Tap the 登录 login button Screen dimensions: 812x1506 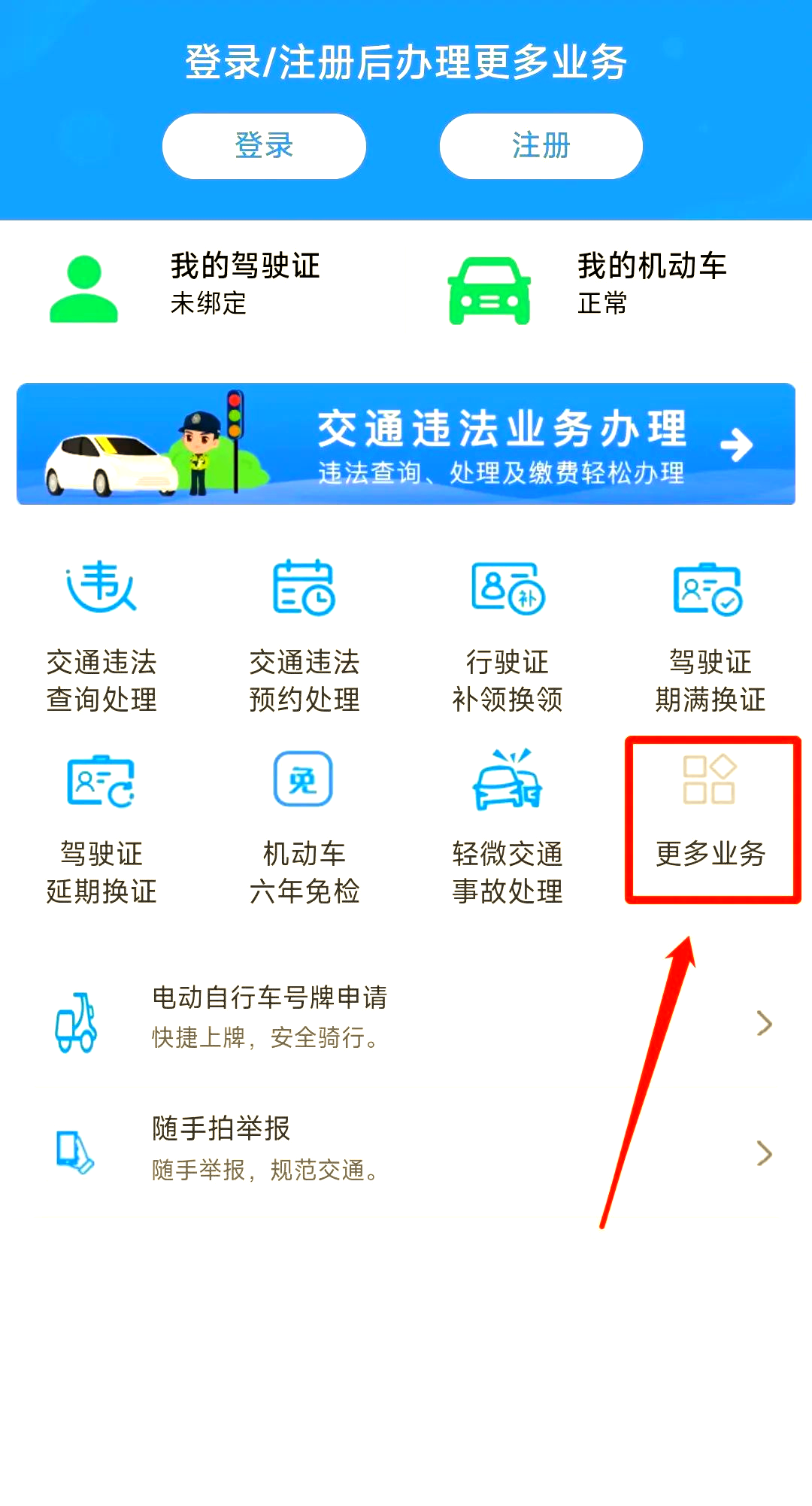pyautogui.click(x=264, y=146)
